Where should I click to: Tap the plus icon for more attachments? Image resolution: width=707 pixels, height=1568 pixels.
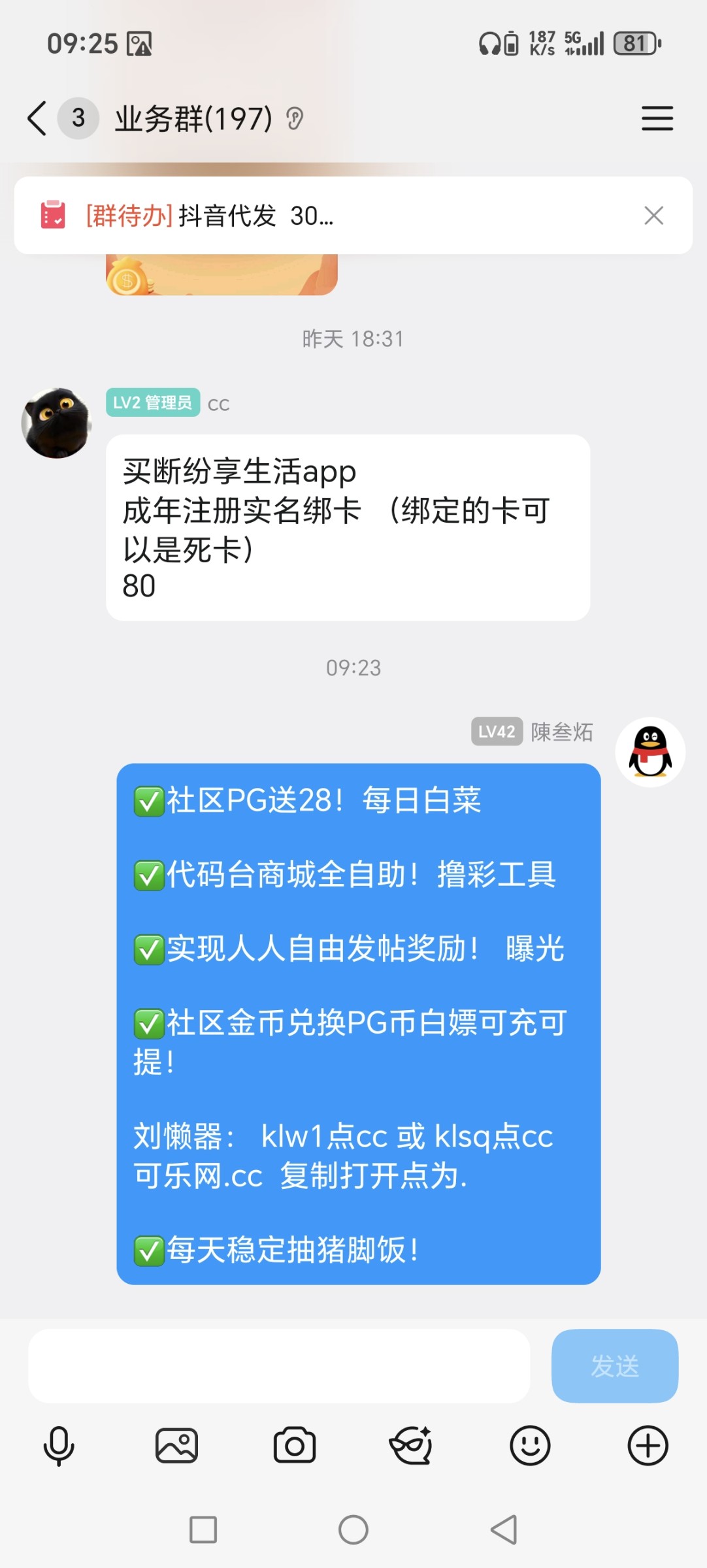pos(648,1445)
